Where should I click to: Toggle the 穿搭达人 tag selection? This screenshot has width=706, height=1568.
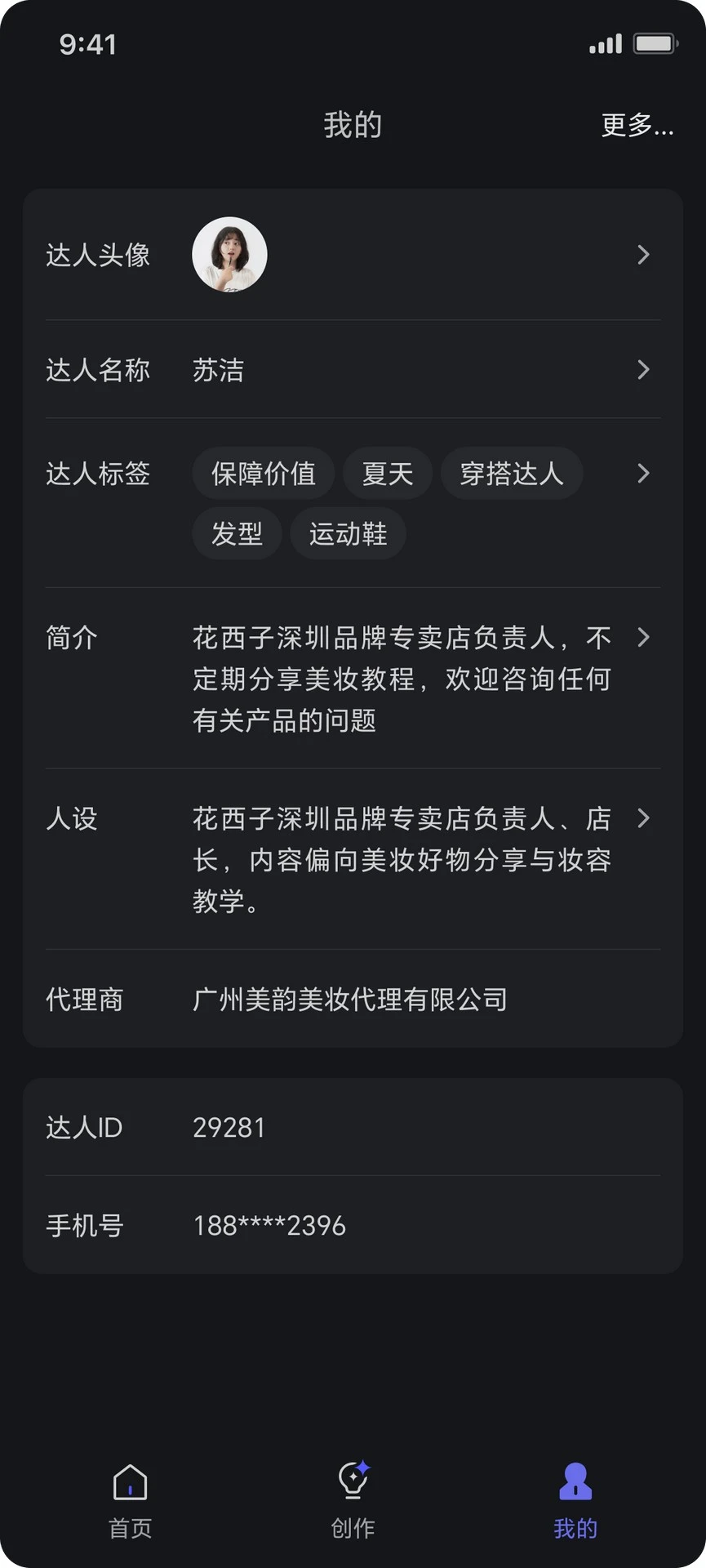pyautogui.click(x=512, y=474)
